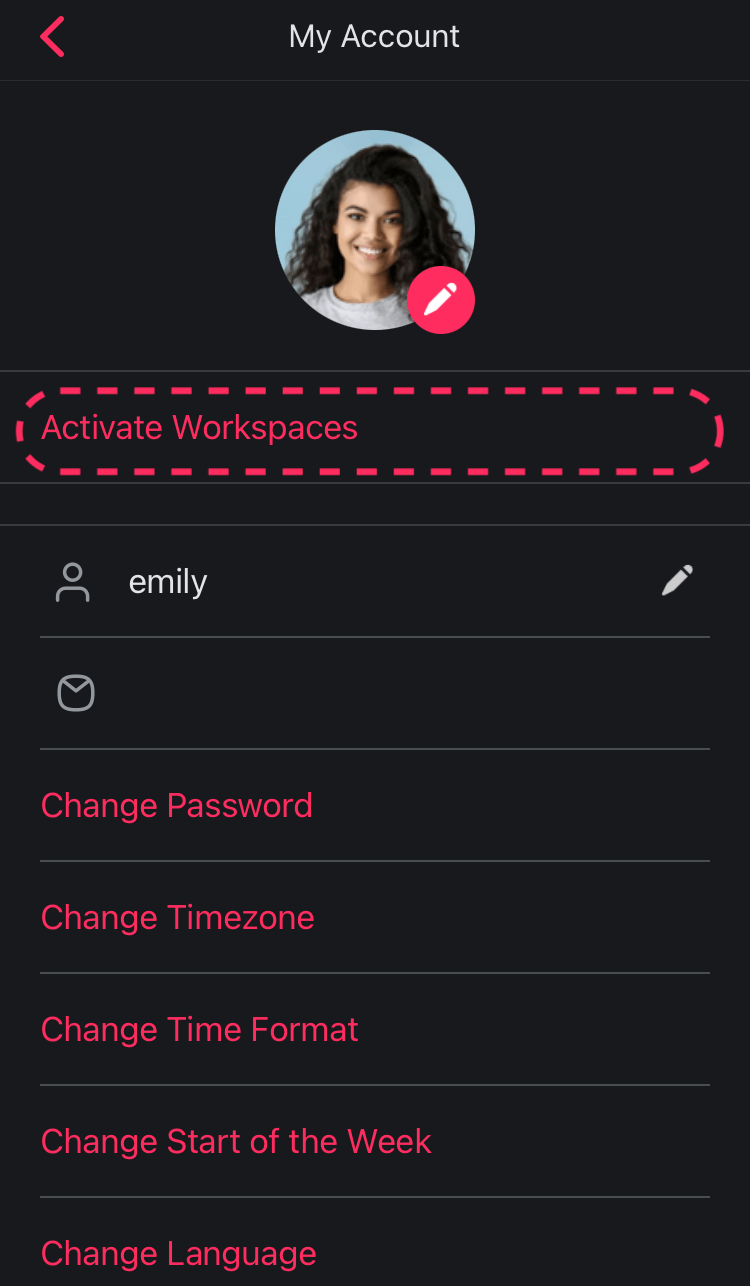Tap Activate Workspaces
This screenshot has width=750, height=1286.
pyautogui.click(x=200, y=428)
